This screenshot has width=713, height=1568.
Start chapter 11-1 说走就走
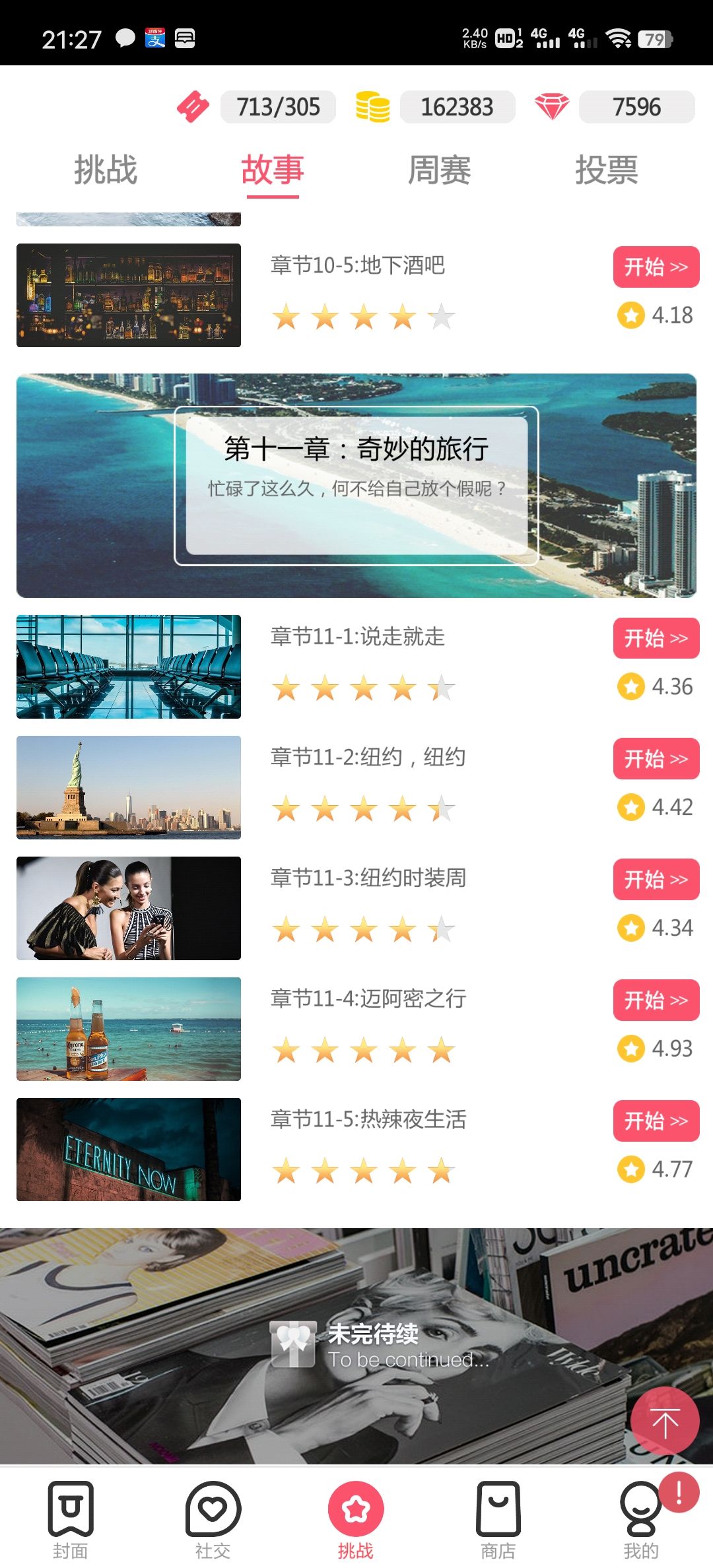656,638
